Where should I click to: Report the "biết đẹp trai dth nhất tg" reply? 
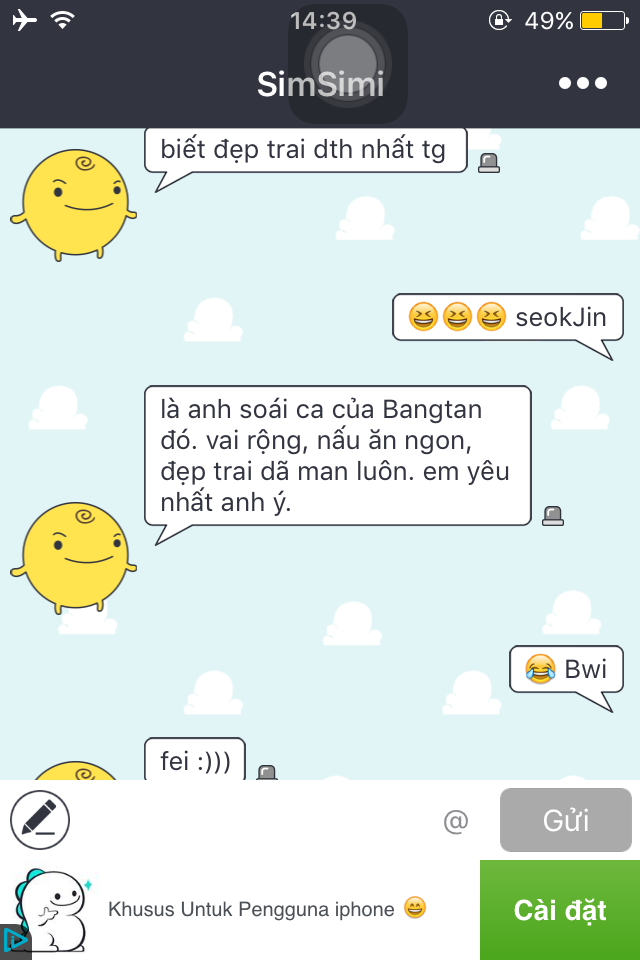(x=488, y=163)
